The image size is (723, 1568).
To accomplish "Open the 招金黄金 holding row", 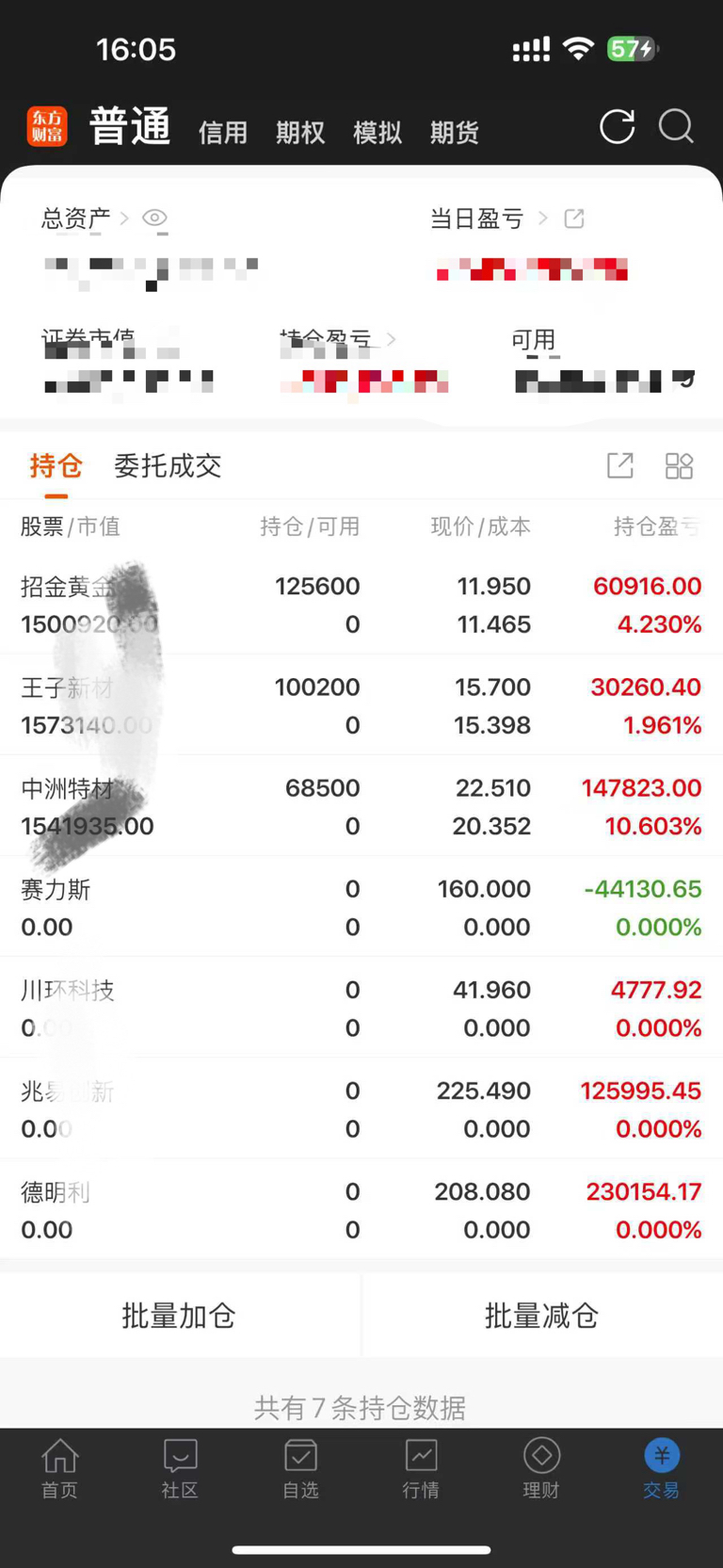I will click(x=361, y=605).
